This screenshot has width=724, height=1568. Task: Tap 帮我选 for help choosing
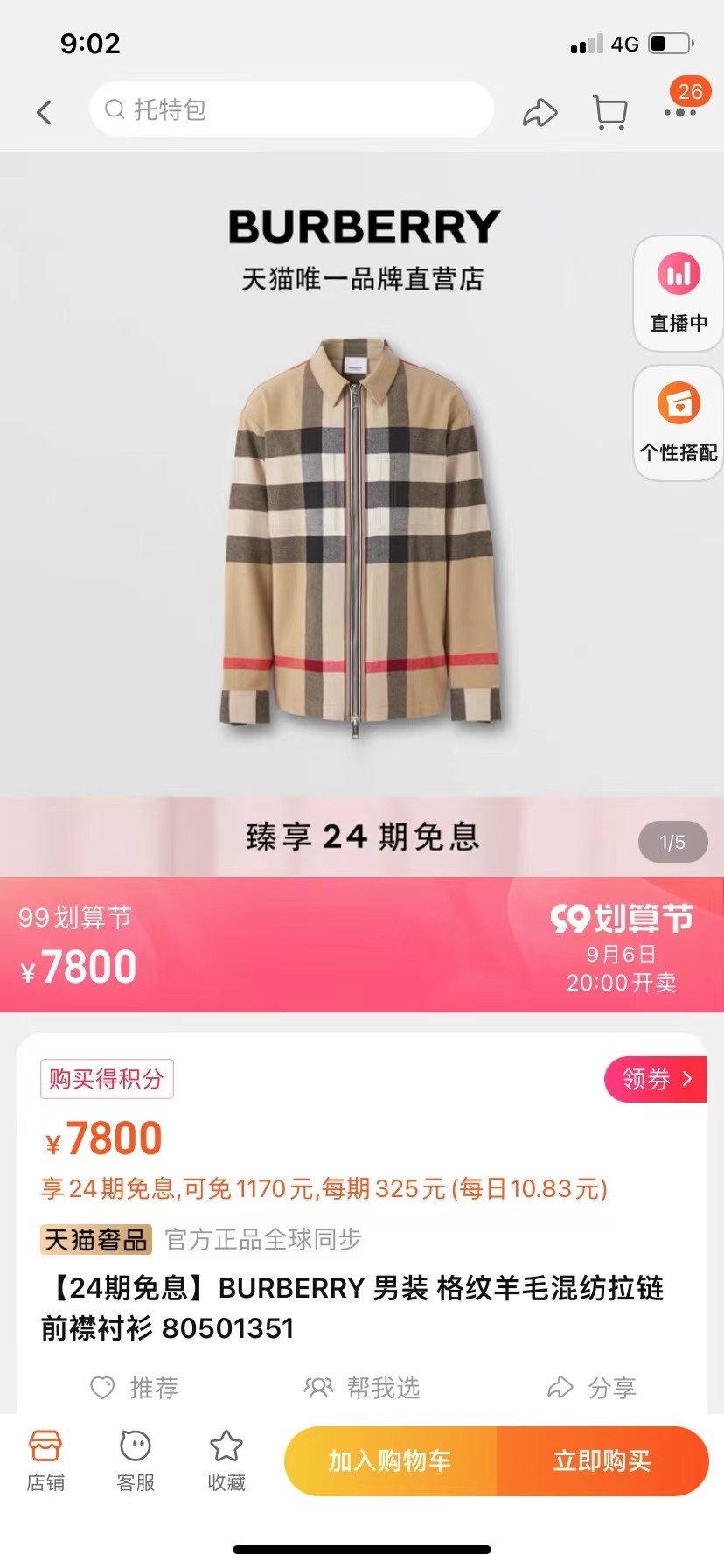click(x=362, y=1387)
